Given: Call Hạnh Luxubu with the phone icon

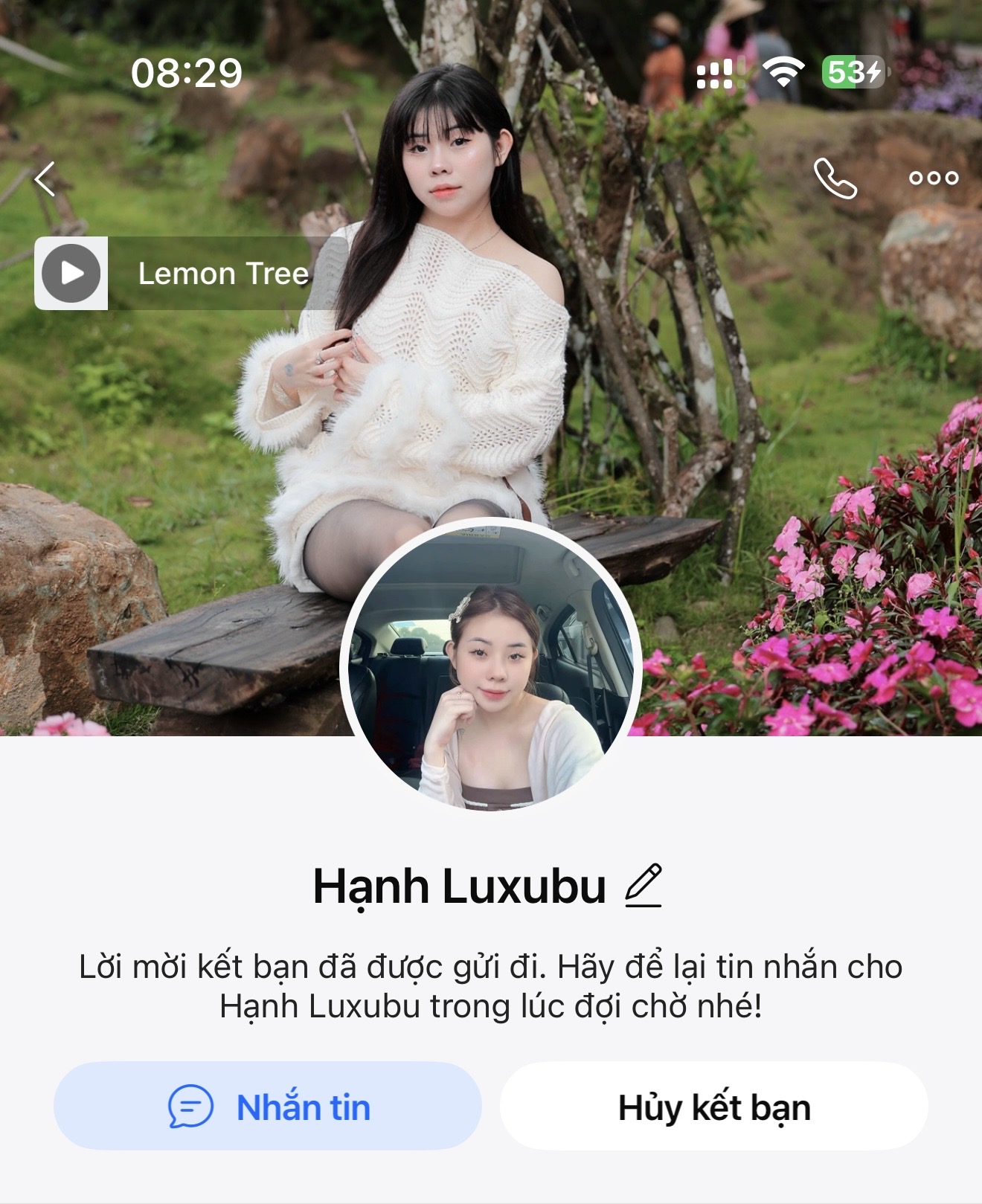Looking at the screenshot, I should click(835, 178).
